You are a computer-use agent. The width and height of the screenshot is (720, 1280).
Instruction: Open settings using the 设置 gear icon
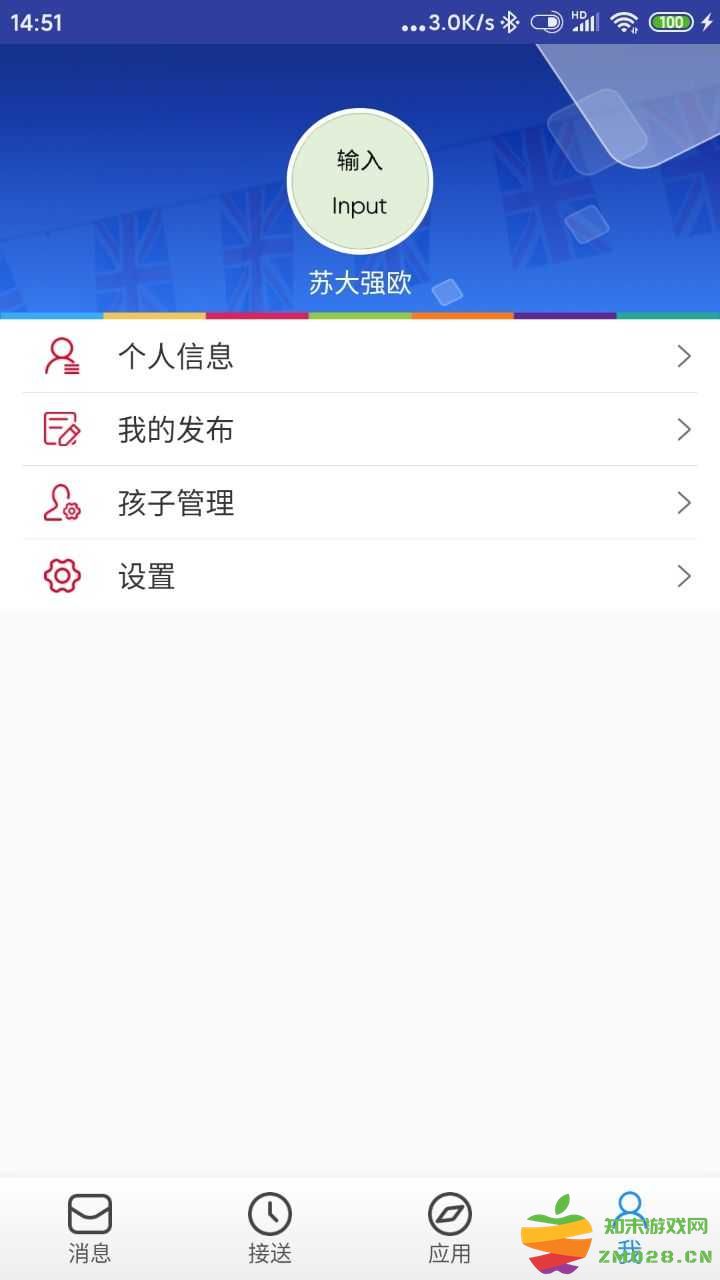62,576
